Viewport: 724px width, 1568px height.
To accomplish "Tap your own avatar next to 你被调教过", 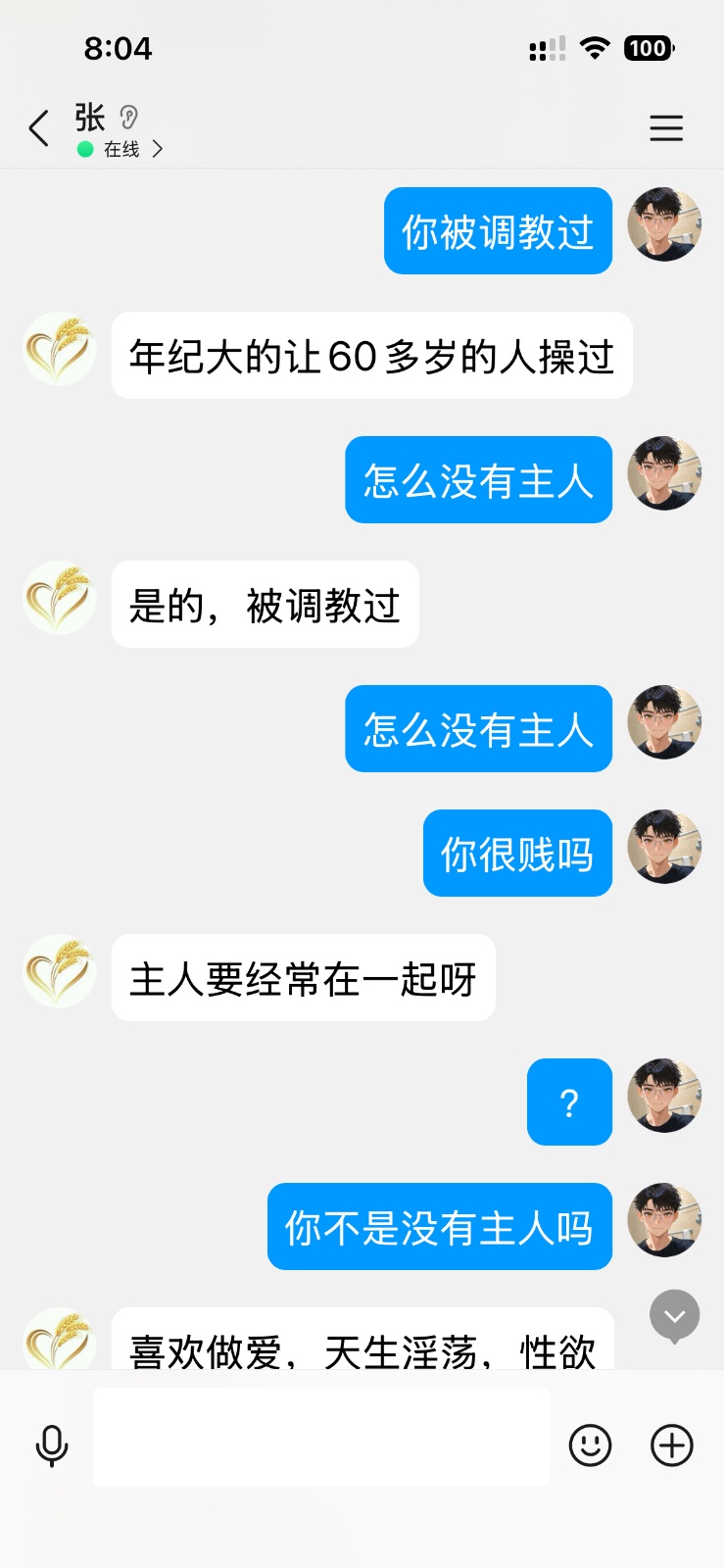I will [664, 224].
